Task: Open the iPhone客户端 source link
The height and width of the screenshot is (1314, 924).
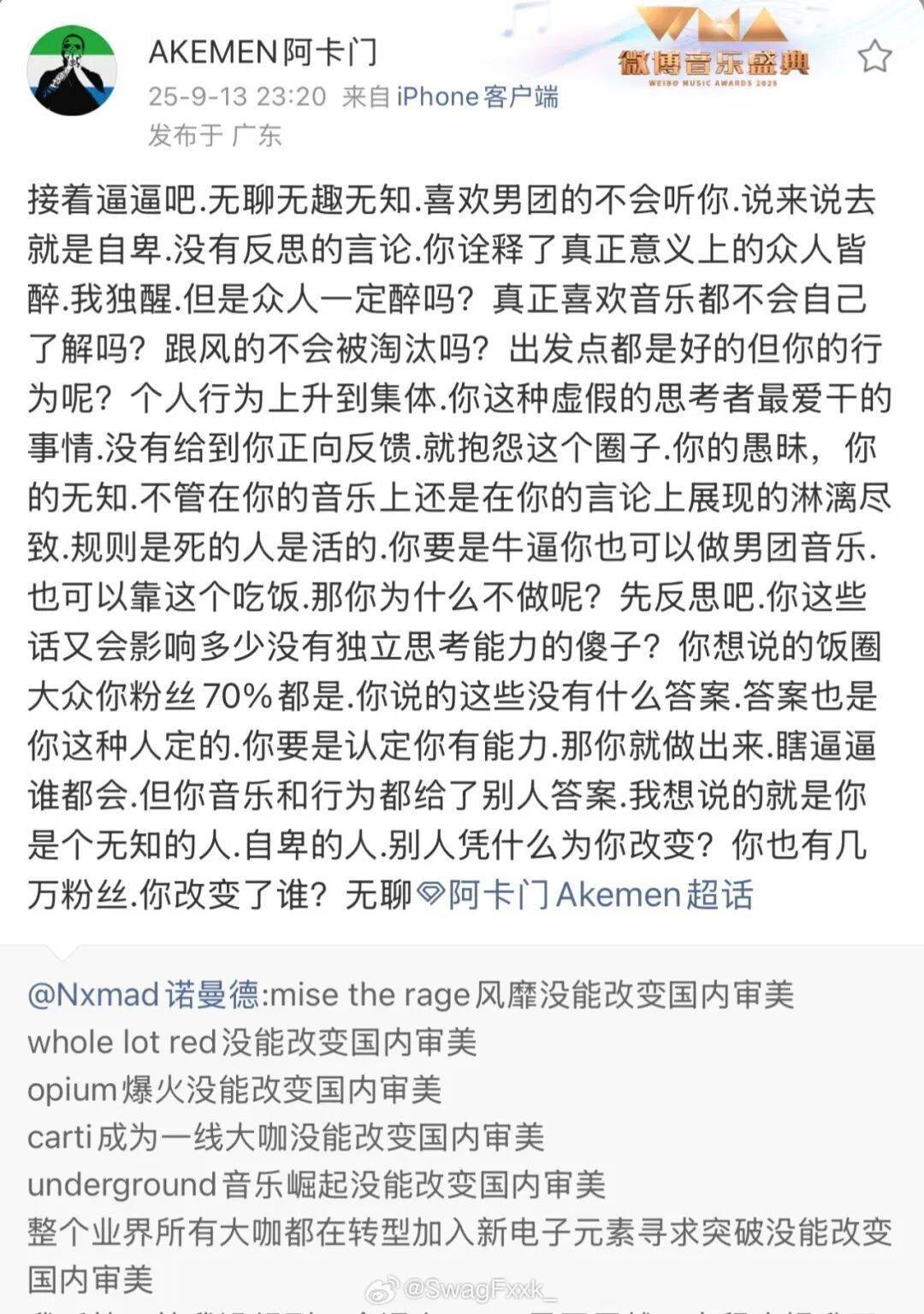Action: [477, 97]
